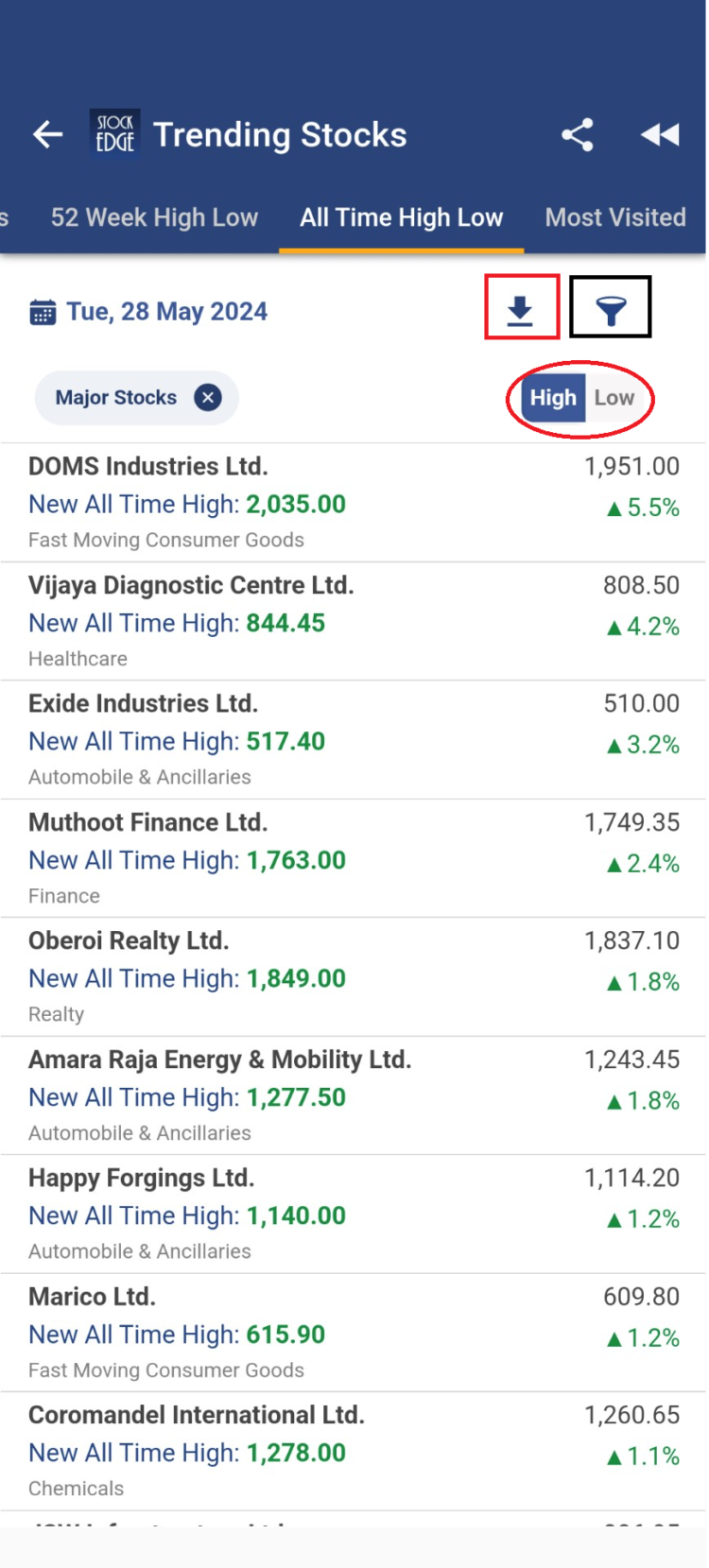Tap the calendar icon next to the date

[x=43, y=311]
